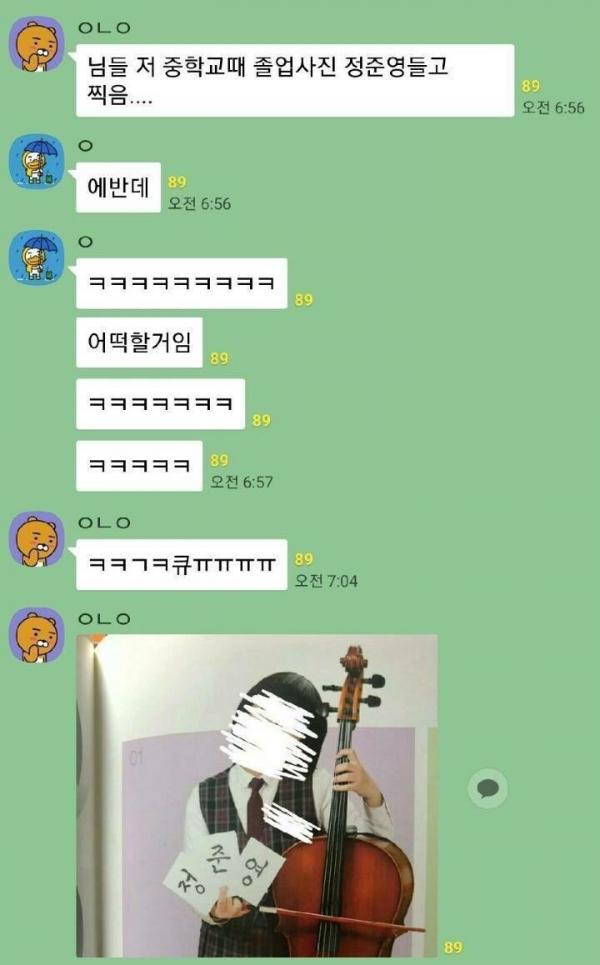The image size is (600, 965).
Task: Tap the speech bubble icon beside the photo
Action: click(488, 789)
